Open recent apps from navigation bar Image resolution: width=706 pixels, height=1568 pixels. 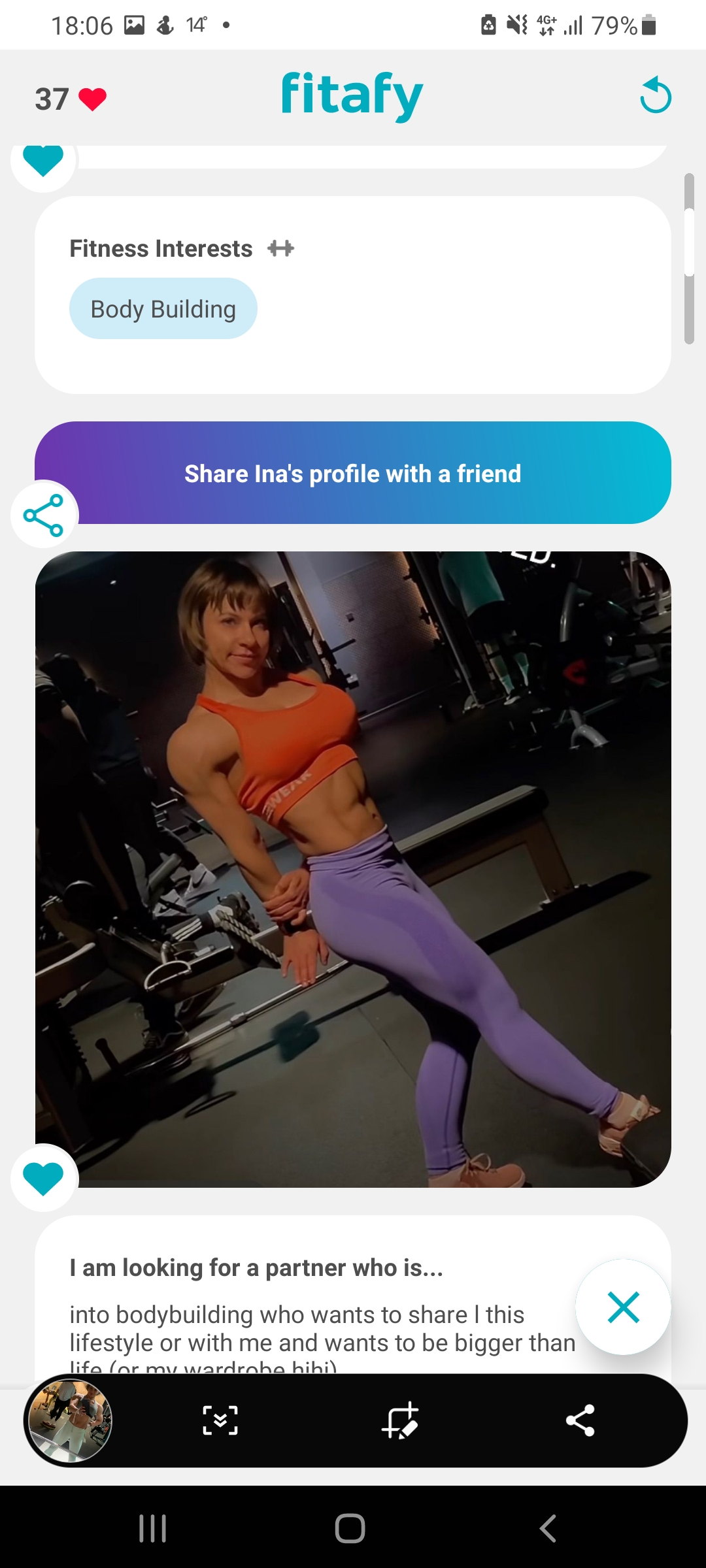[153, 1529]
